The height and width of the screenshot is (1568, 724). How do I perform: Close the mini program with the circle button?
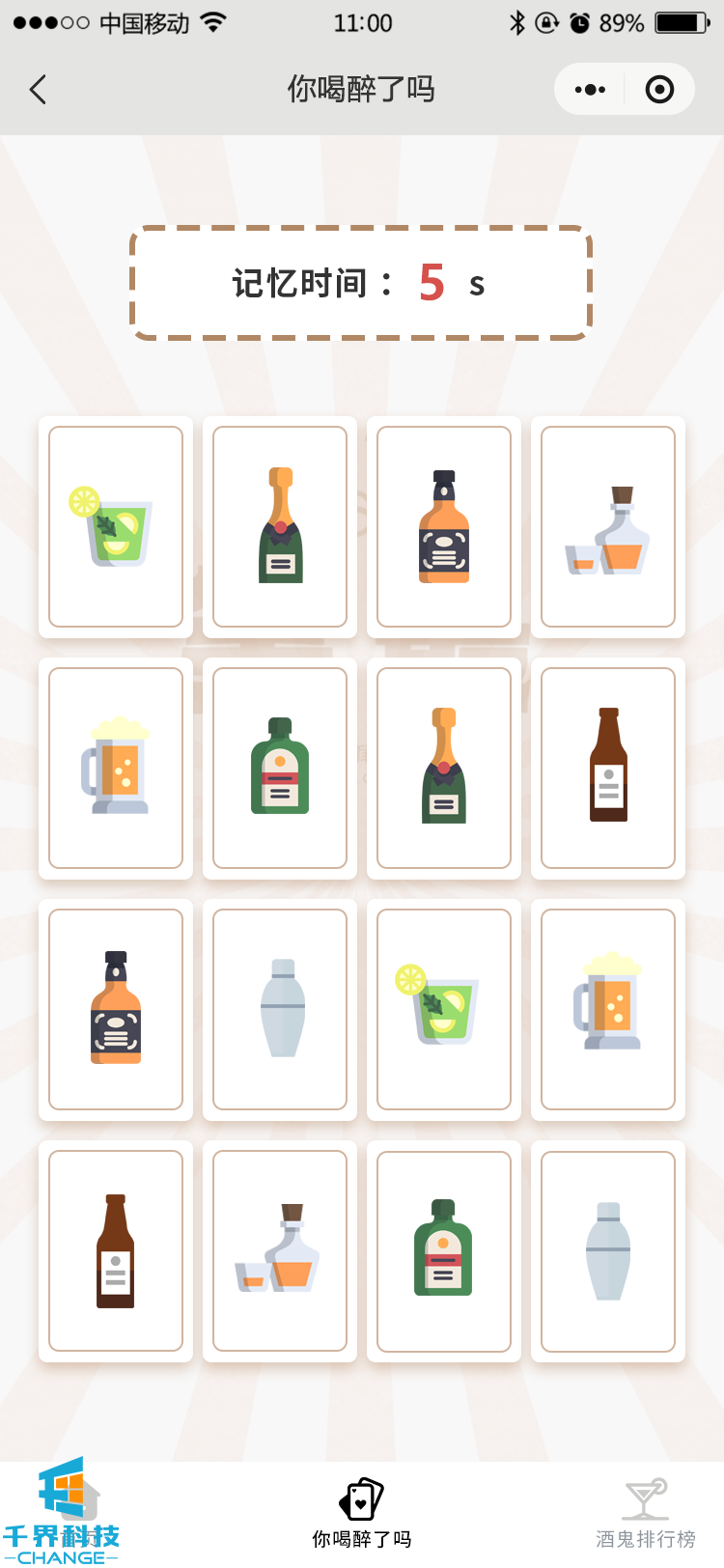point(659,90)
